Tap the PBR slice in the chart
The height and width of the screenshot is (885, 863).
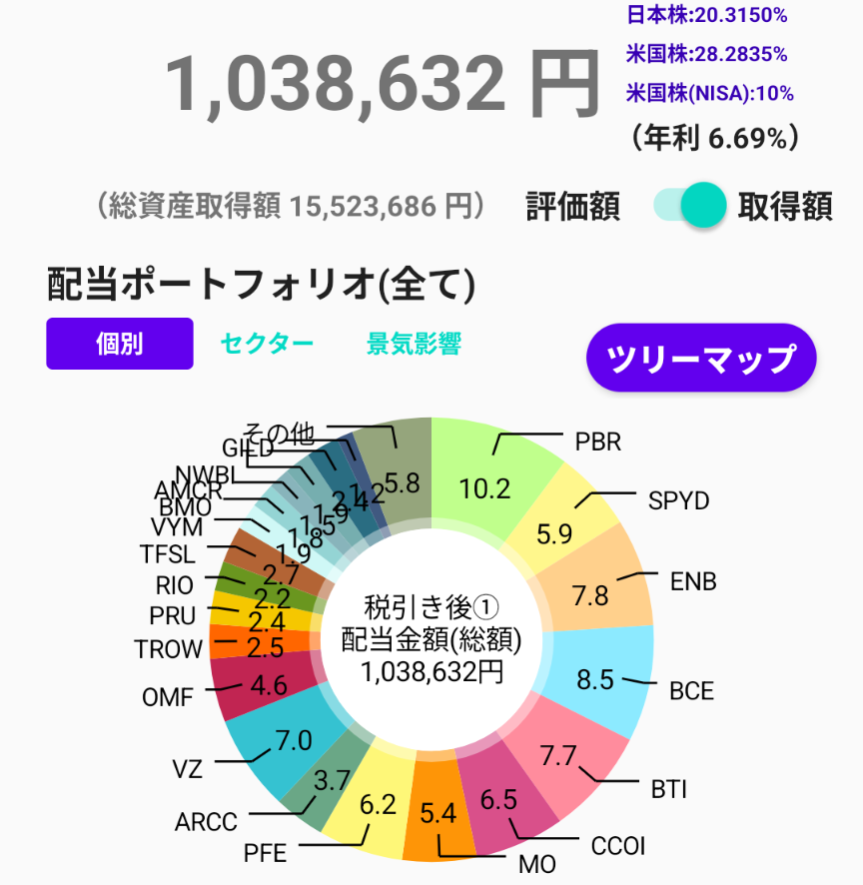click(485, 480)
